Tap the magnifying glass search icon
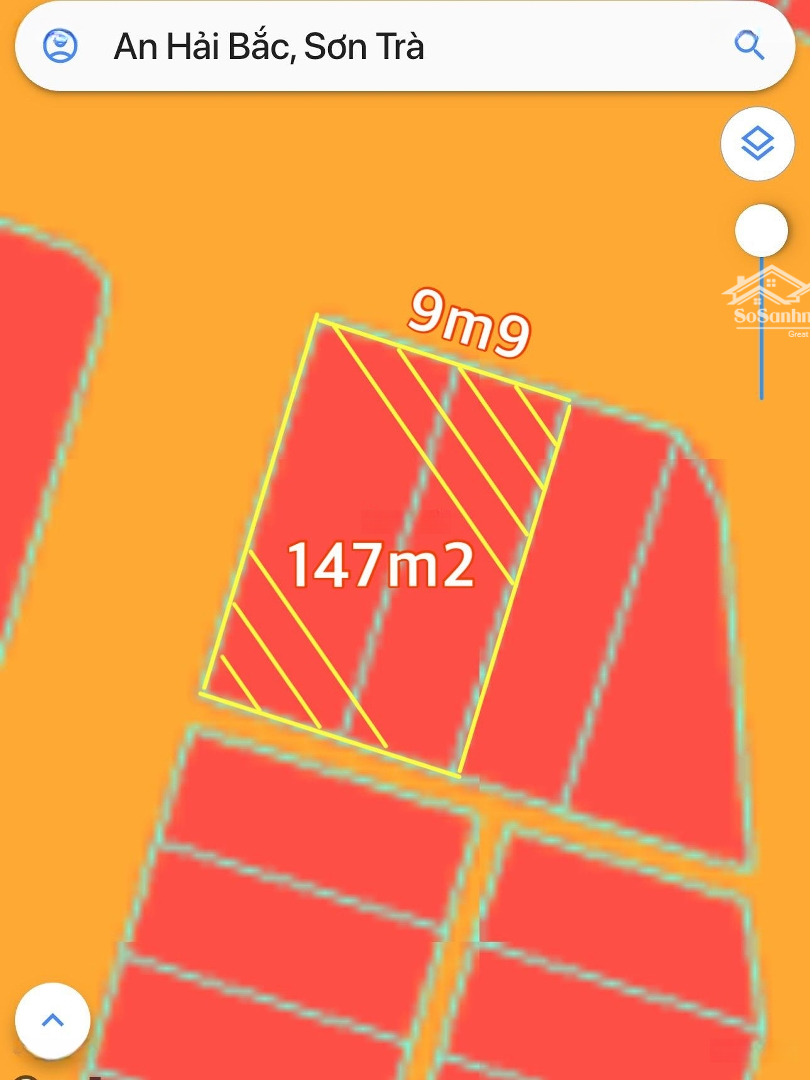Screen dimensions: 810x1080 [x=749, y=46]
